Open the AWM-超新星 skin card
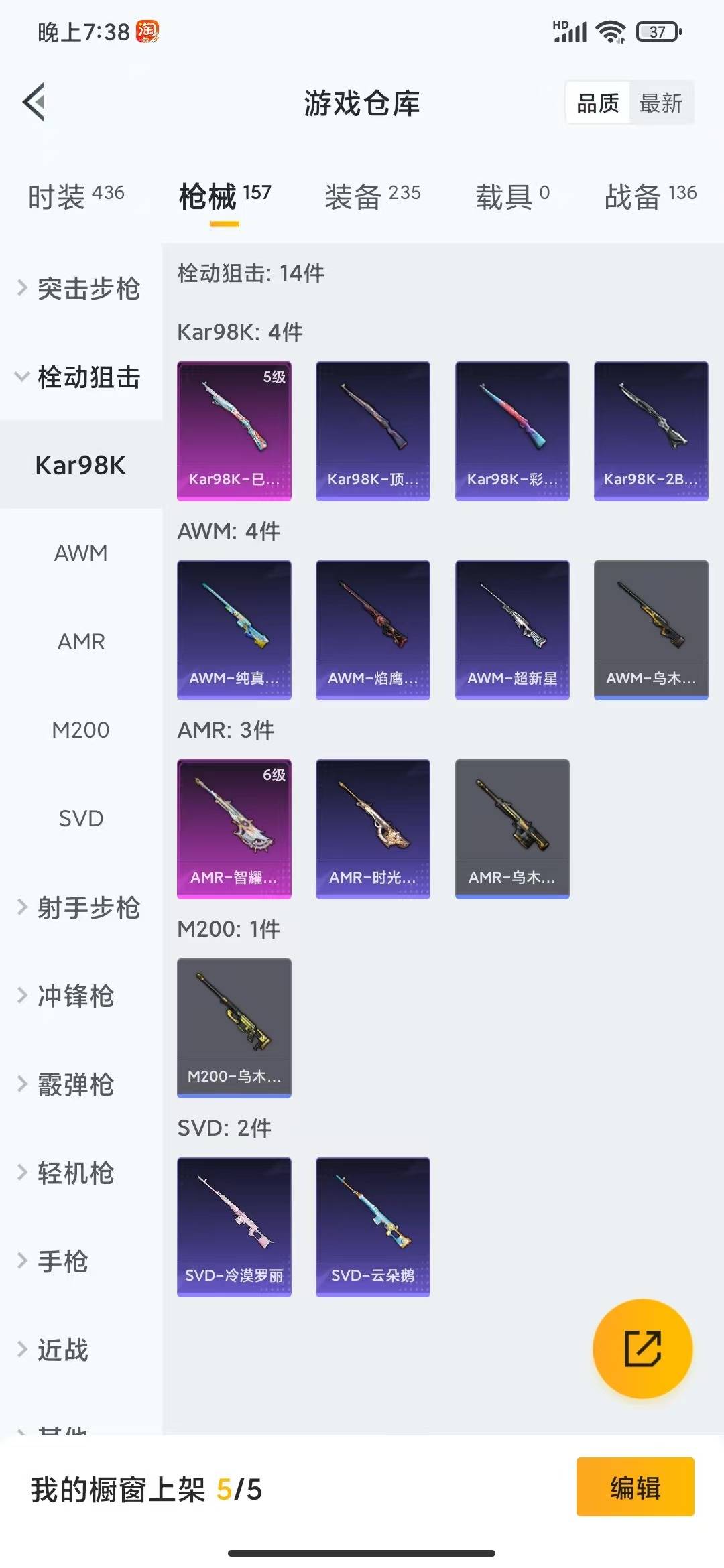Viewport: 724px width, 1568px height. pos(512,630)
